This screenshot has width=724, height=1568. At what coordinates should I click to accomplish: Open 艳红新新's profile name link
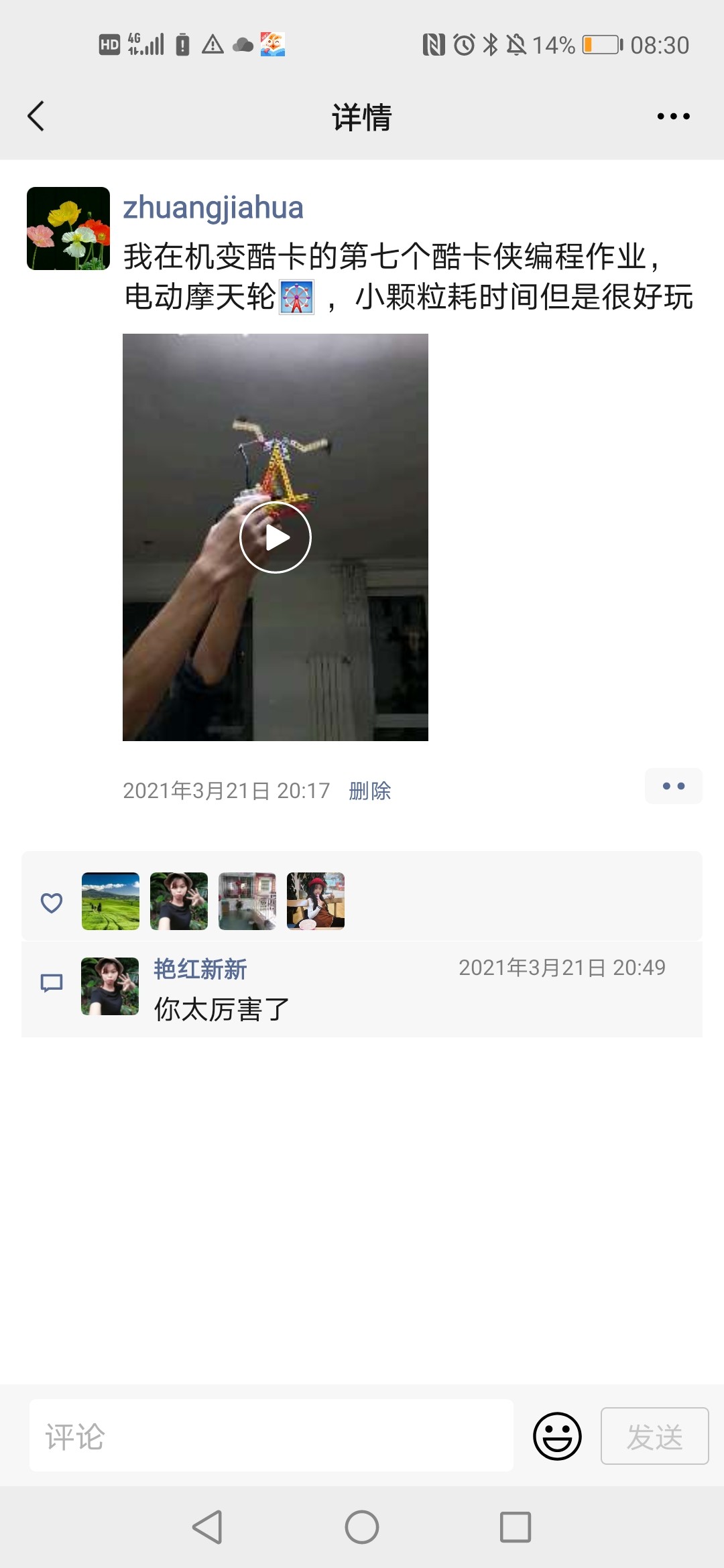200,969
